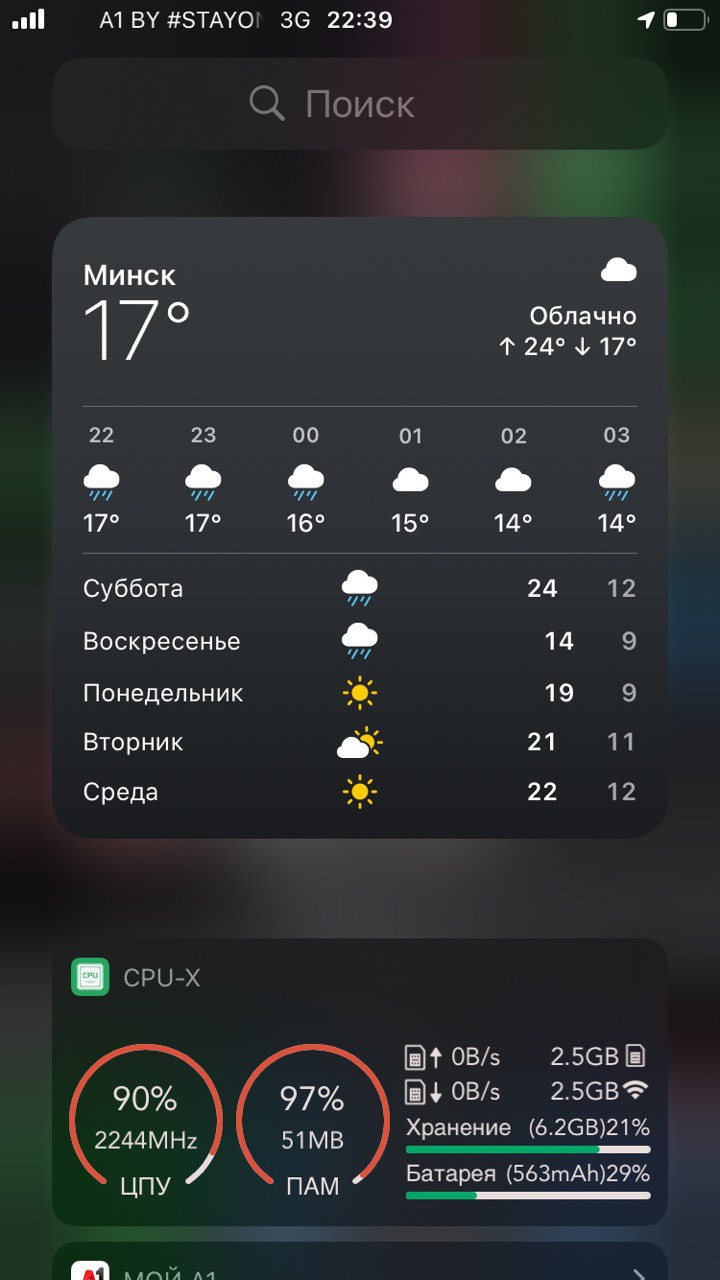The height and width of the screenshot is (1280, 720).
Task: Open the Минск weather widget
Action: click(360, 528)
